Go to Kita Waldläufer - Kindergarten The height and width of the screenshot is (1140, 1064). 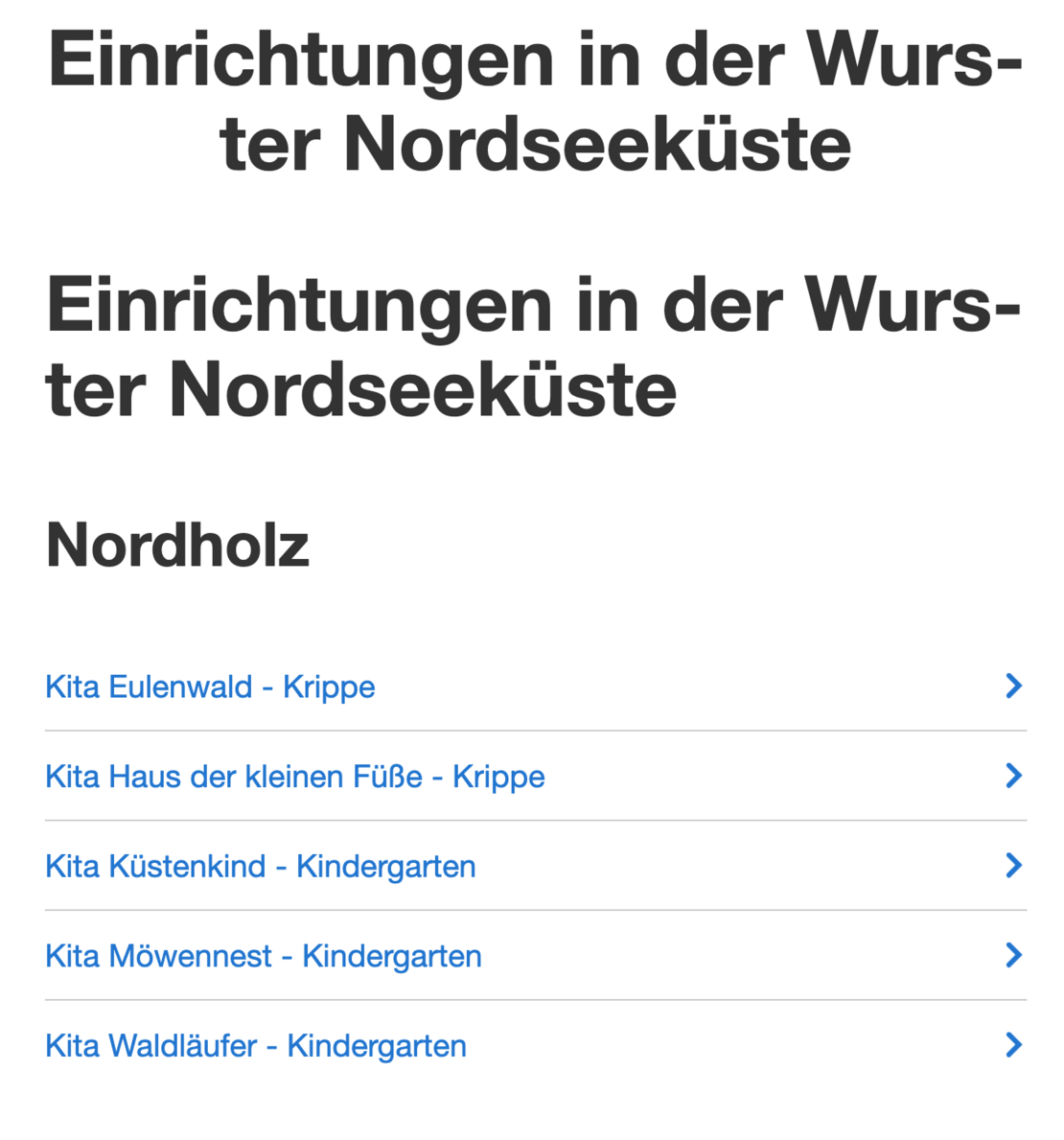pyautogui.click(x=255, y=1045)
